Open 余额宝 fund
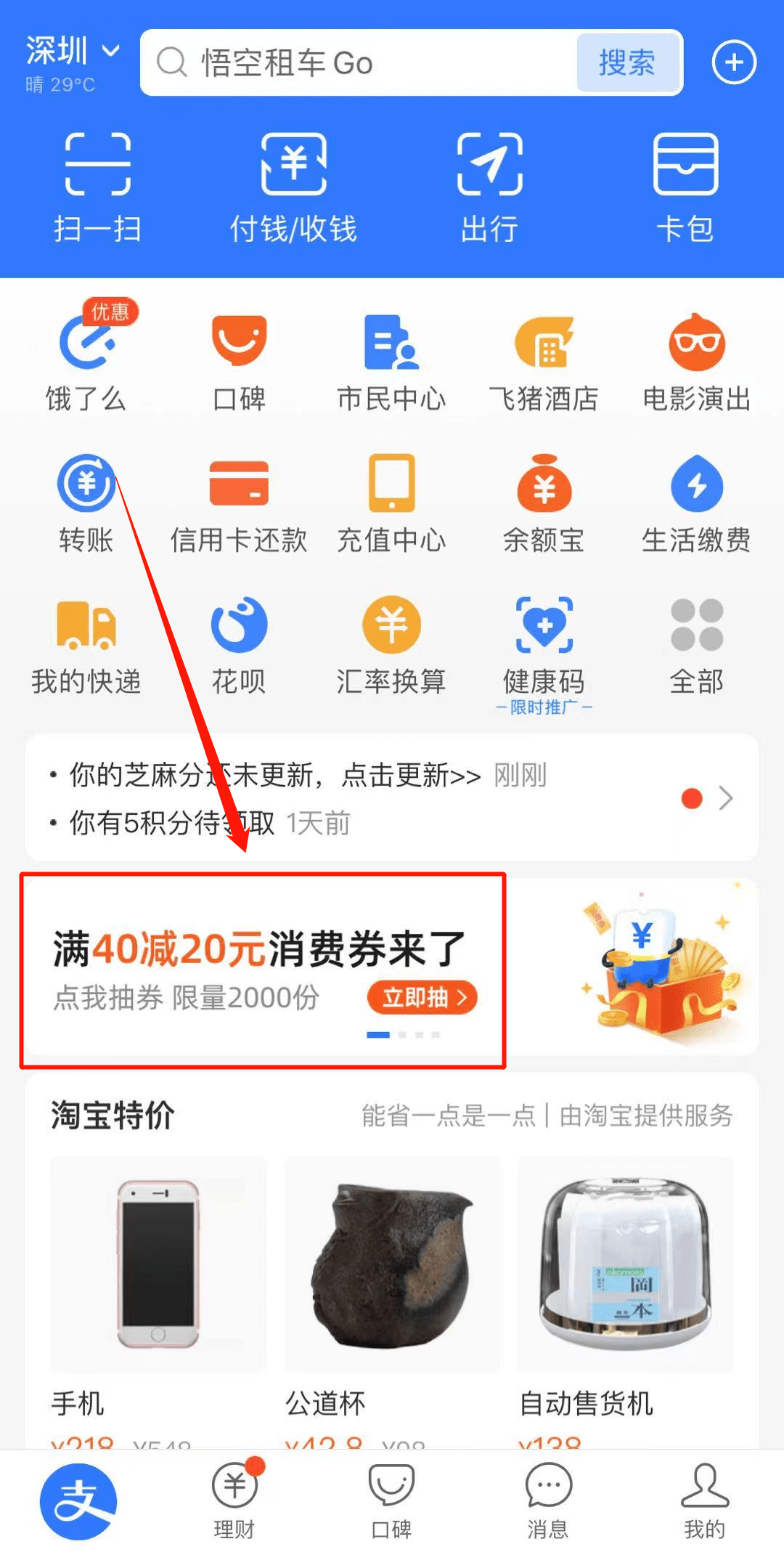This screenshot has height=1560, width=784. click(x=544, y=503)
